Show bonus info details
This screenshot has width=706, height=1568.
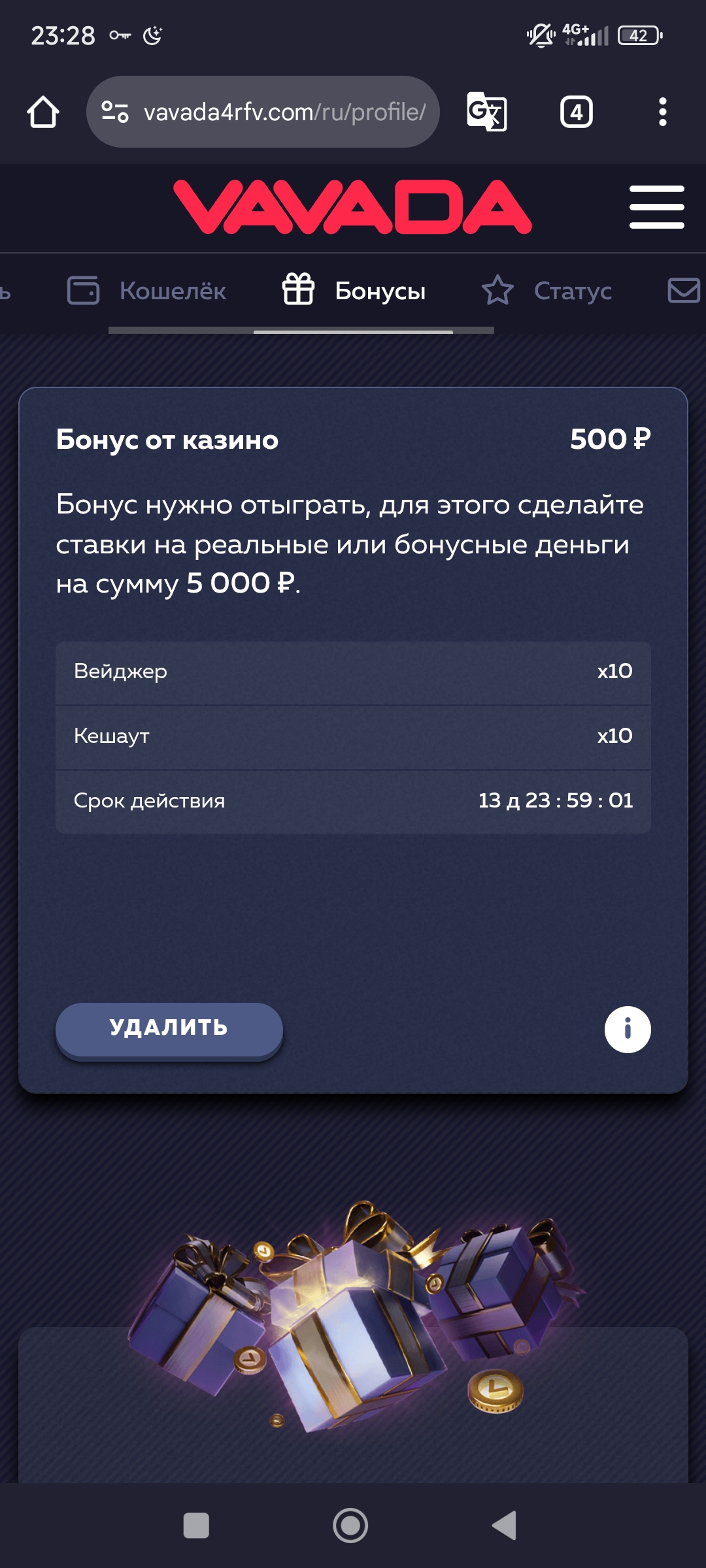coord(627,1030)
